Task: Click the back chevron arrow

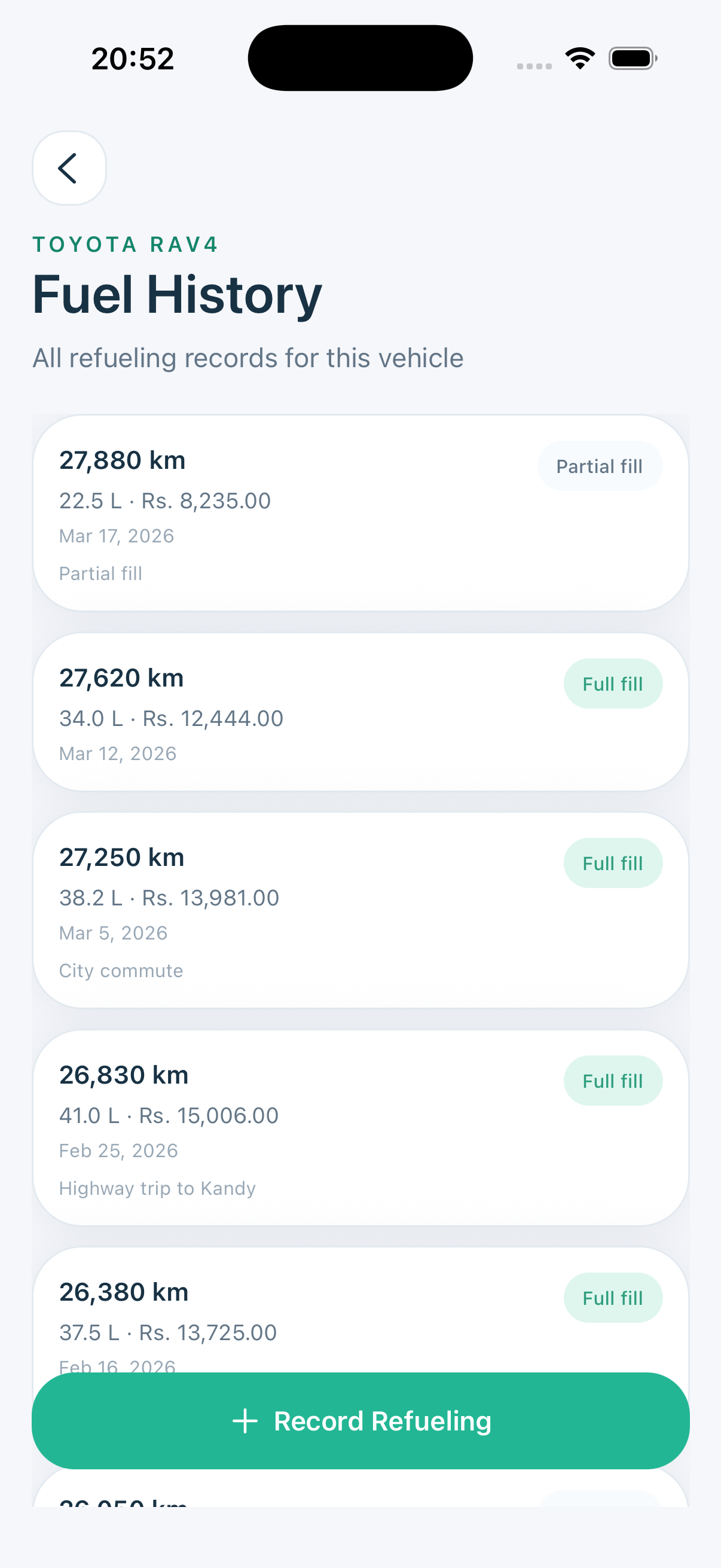Action: pyautogui.click(x=69, y=169)
